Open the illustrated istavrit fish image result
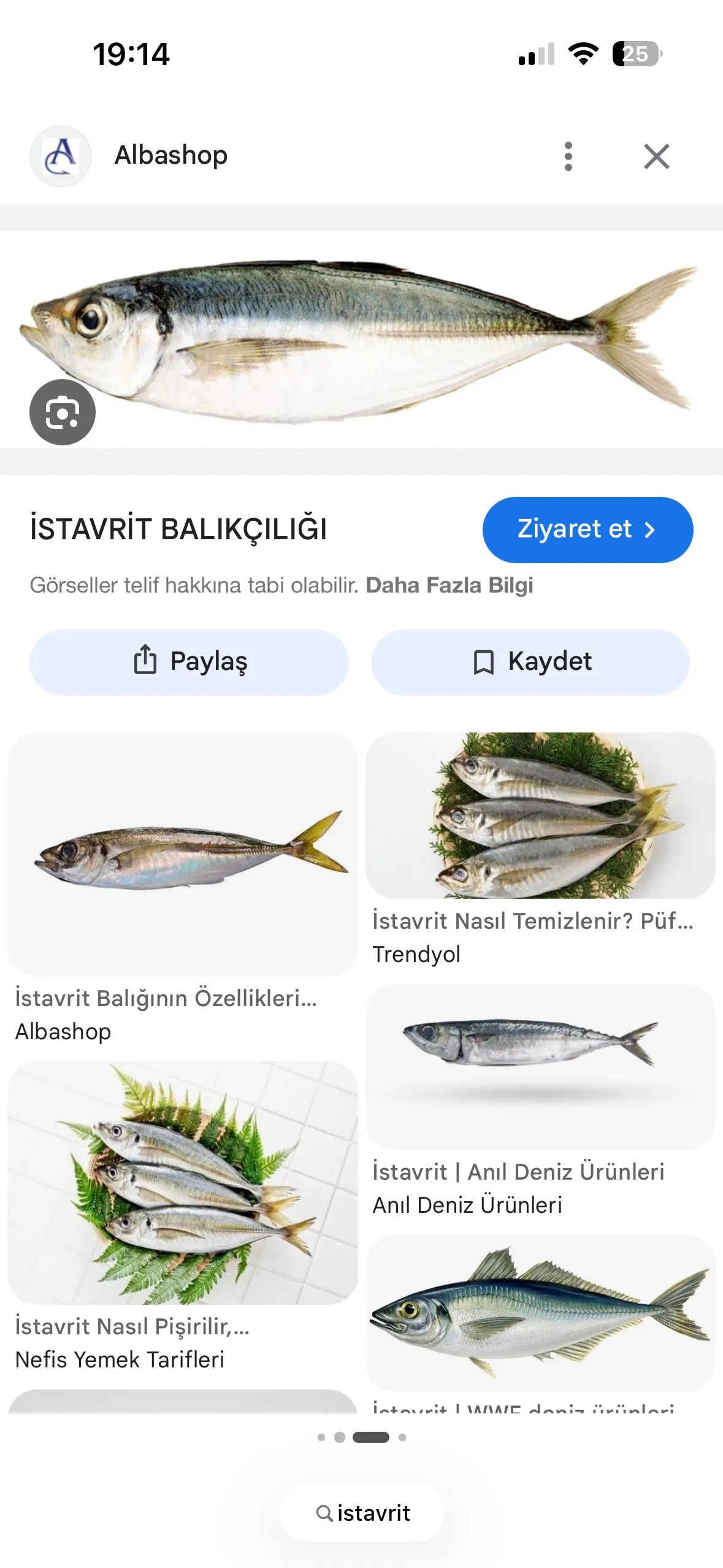723x1568 pixels. click(540, 1313)
